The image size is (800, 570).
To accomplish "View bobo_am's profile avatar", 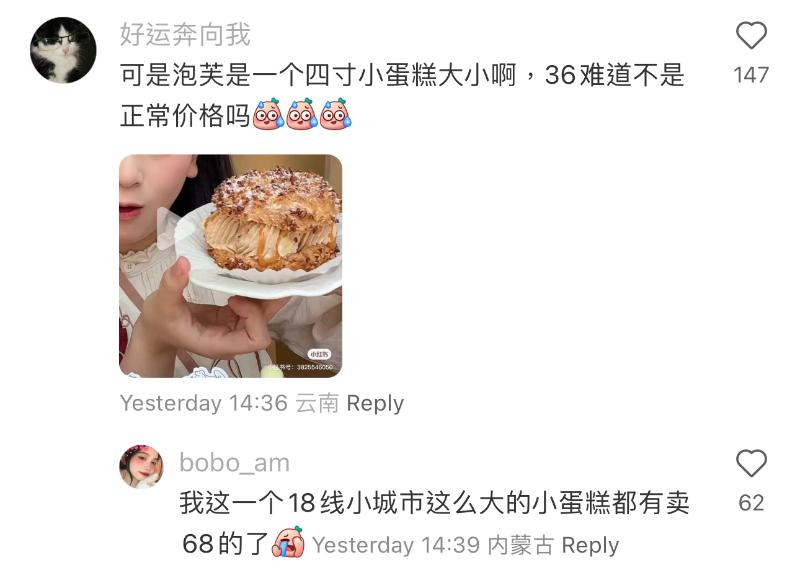I will click(141, 466).
